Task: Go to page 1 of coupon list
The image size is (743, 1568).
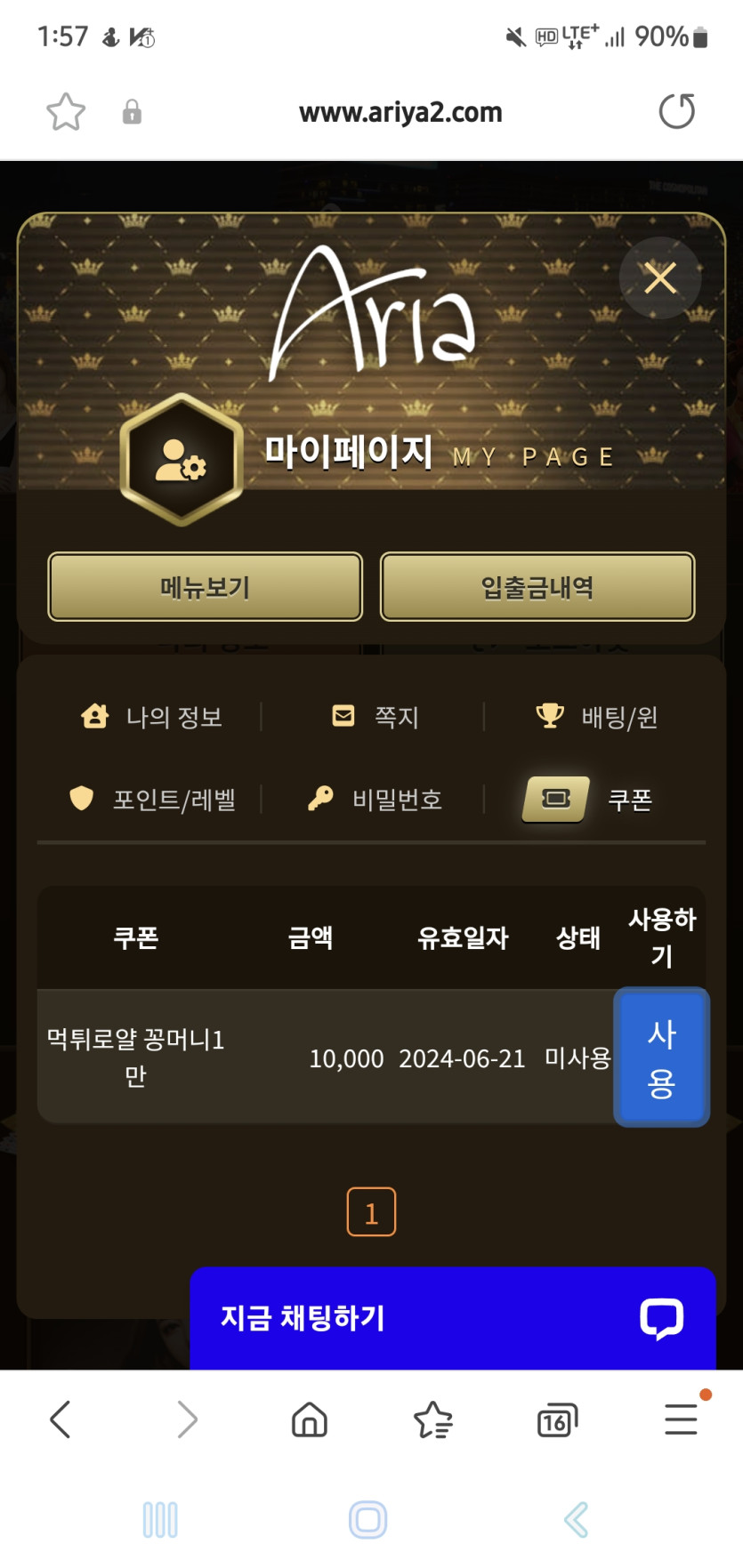Action: click(x=371, y=1212)
